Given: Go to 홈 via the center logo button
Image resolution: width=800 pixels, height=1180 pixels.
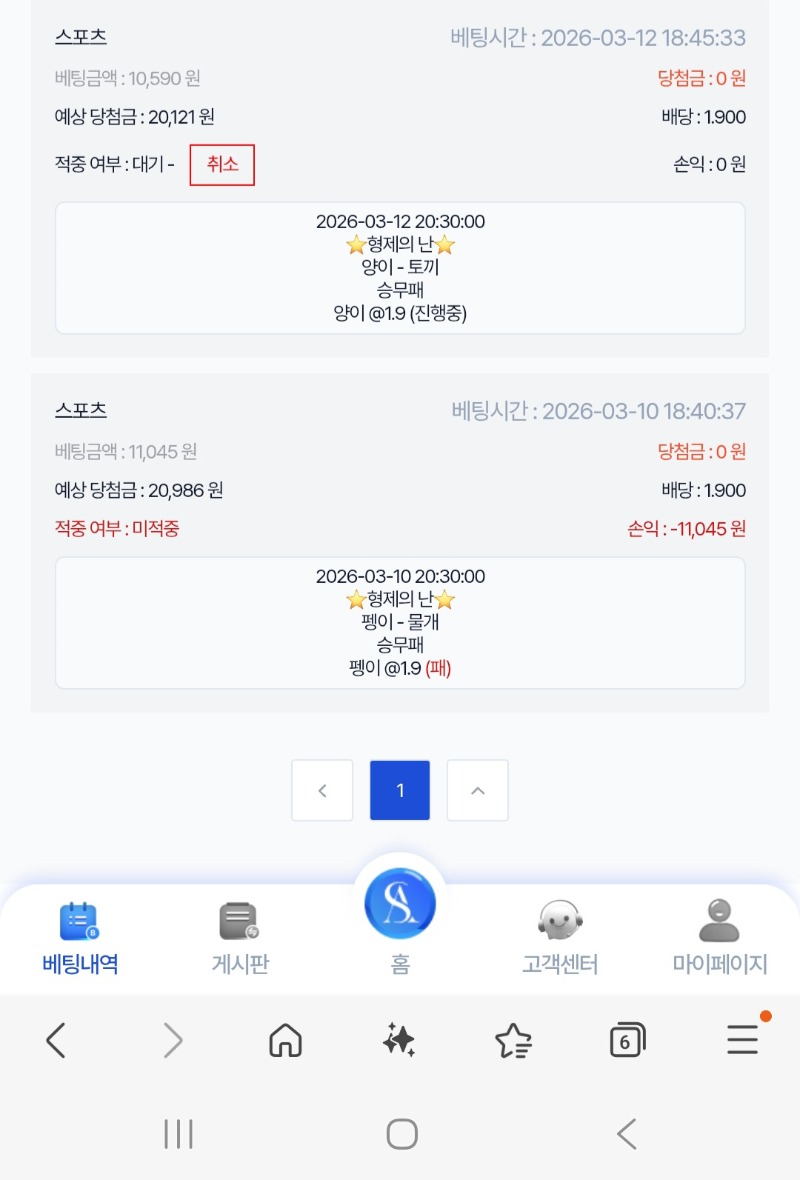Looking at the screenshot, I should tap(400, 905).
